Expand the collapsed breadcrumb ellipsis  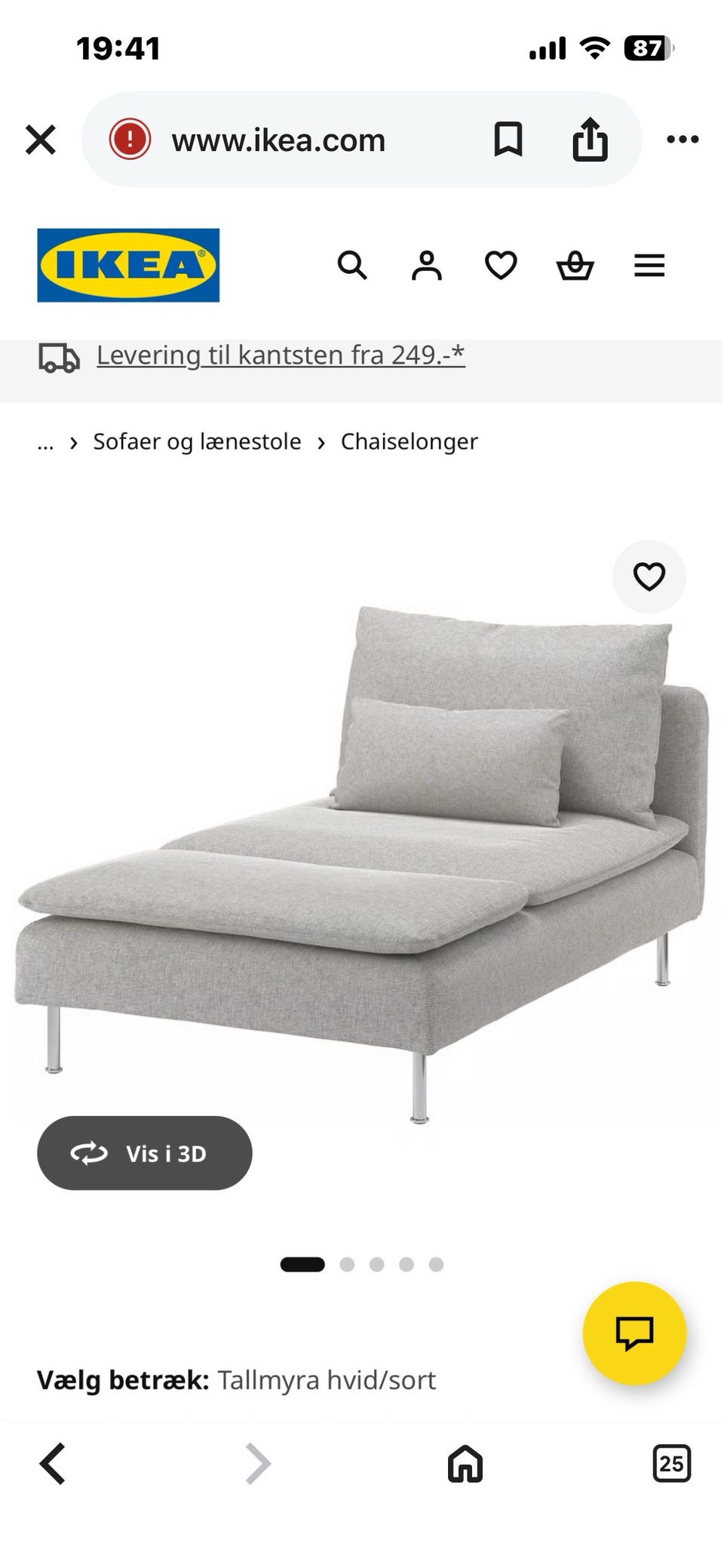(x=45, y=441)
